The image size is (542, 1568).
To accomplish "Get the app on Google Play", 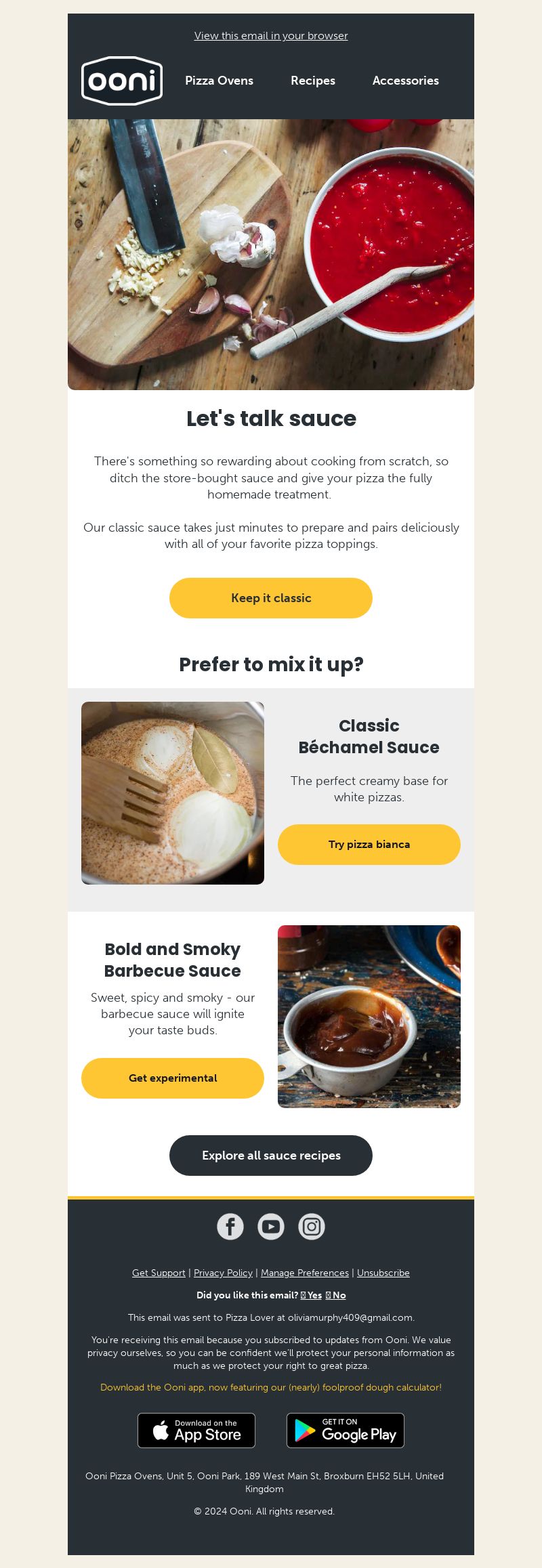I will pos(346,1431).
